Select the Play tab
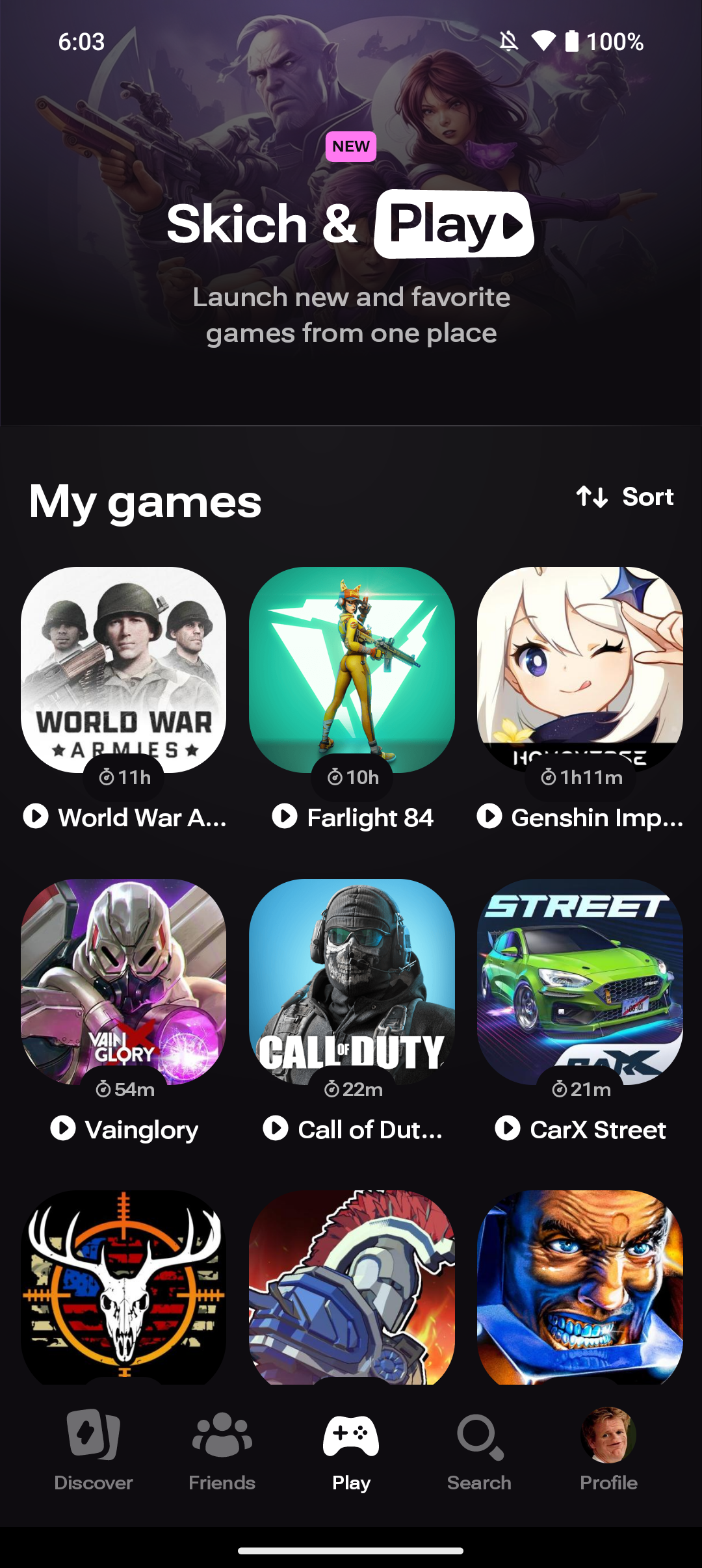This screenshot has width=702, height=1568. point(351,1450)
